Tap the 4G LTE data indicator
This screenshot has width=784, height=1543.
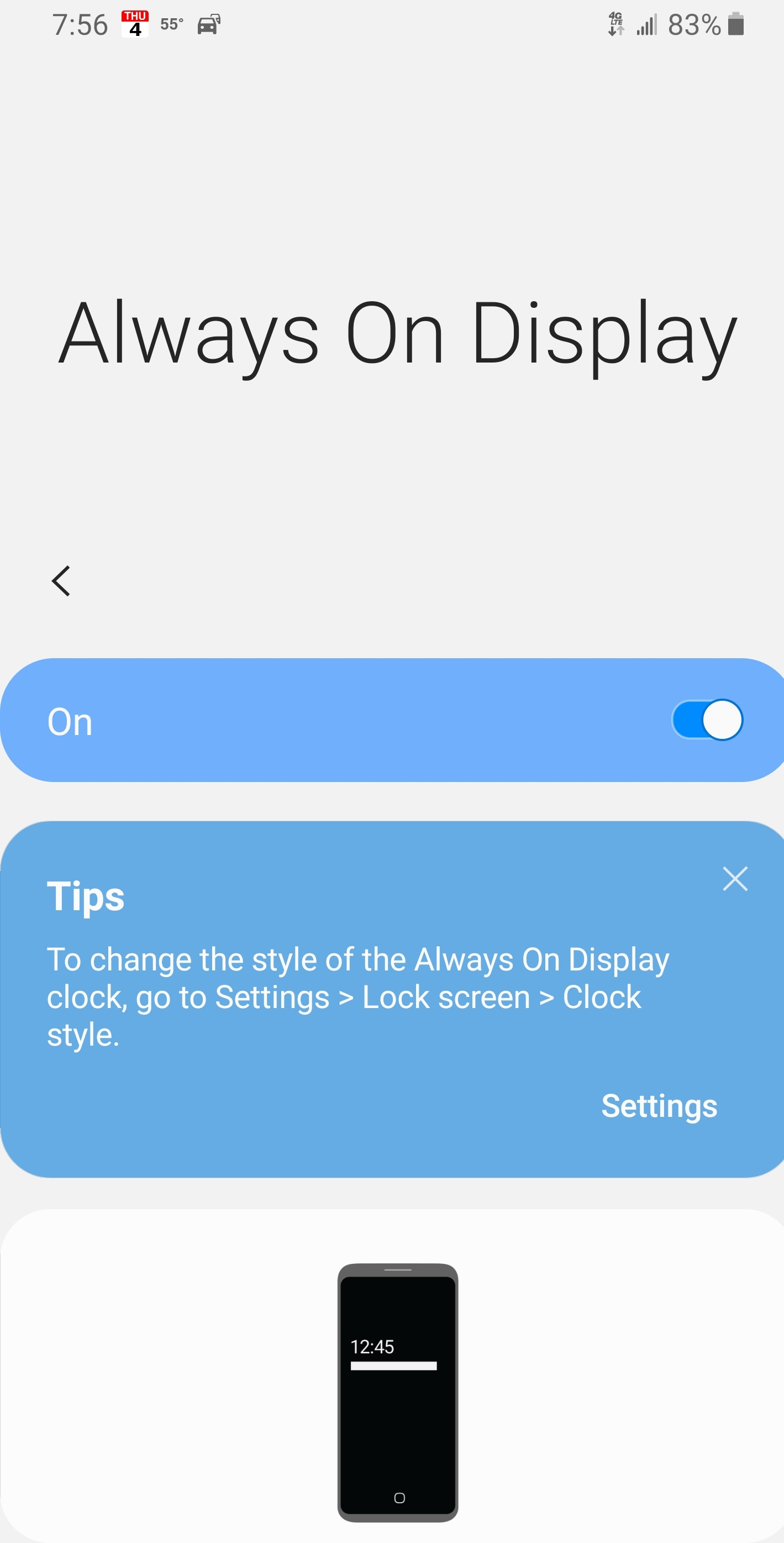(615, 24)
